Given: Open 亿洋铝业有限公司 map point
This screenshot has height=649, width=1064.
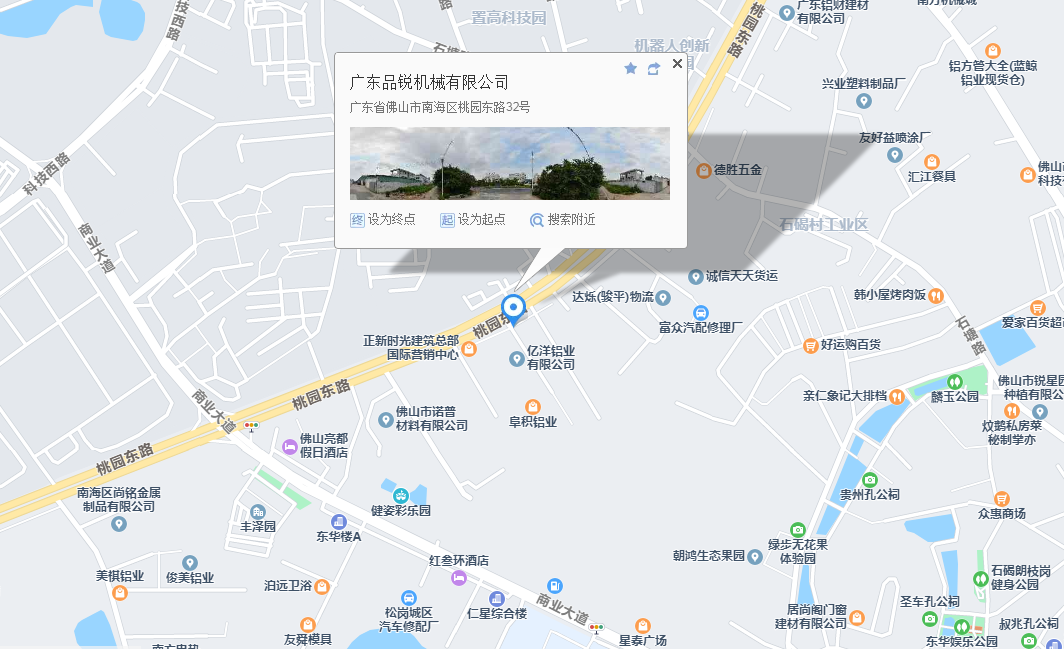Looking at the screenshot, I should pos(517,358).
